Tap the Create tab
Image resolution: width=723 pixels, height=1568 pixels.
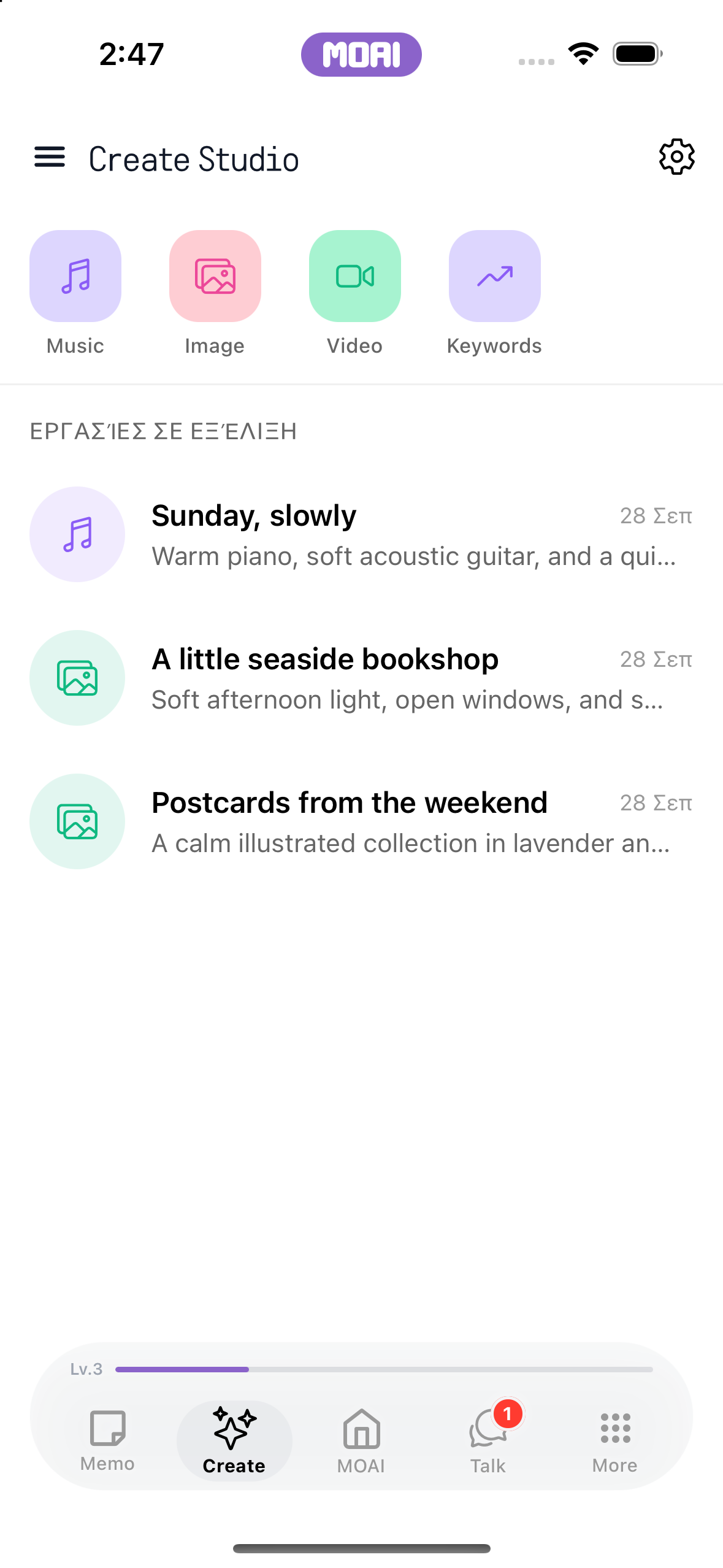(234, 1440)
